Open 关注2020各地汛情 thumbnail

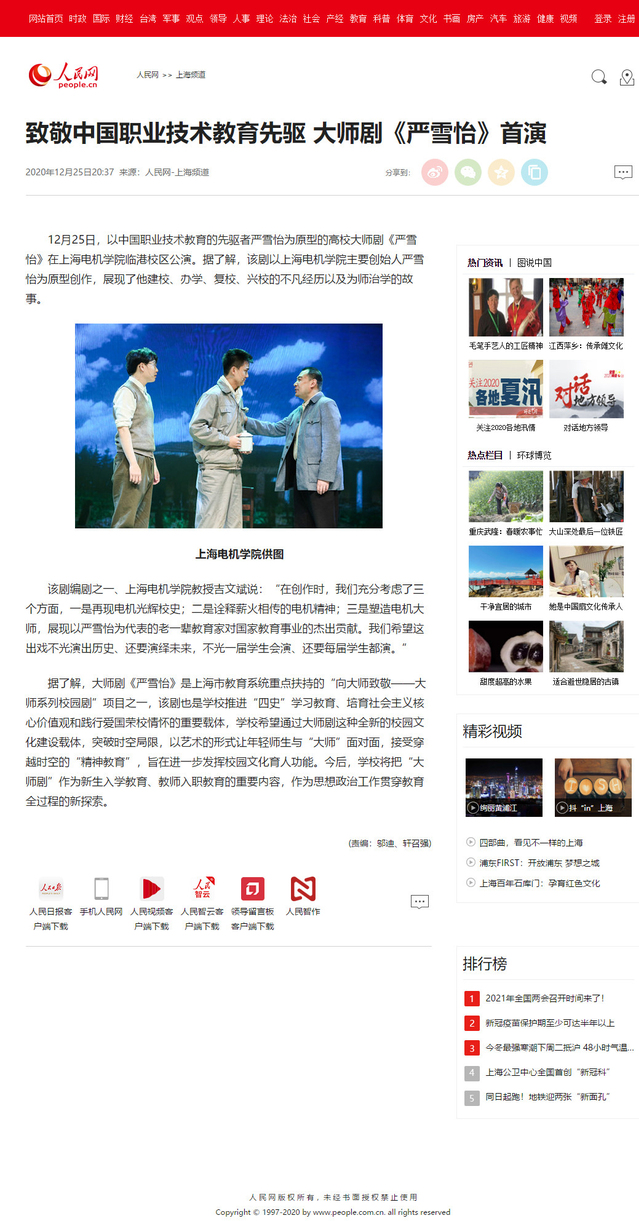click(505, 390)
